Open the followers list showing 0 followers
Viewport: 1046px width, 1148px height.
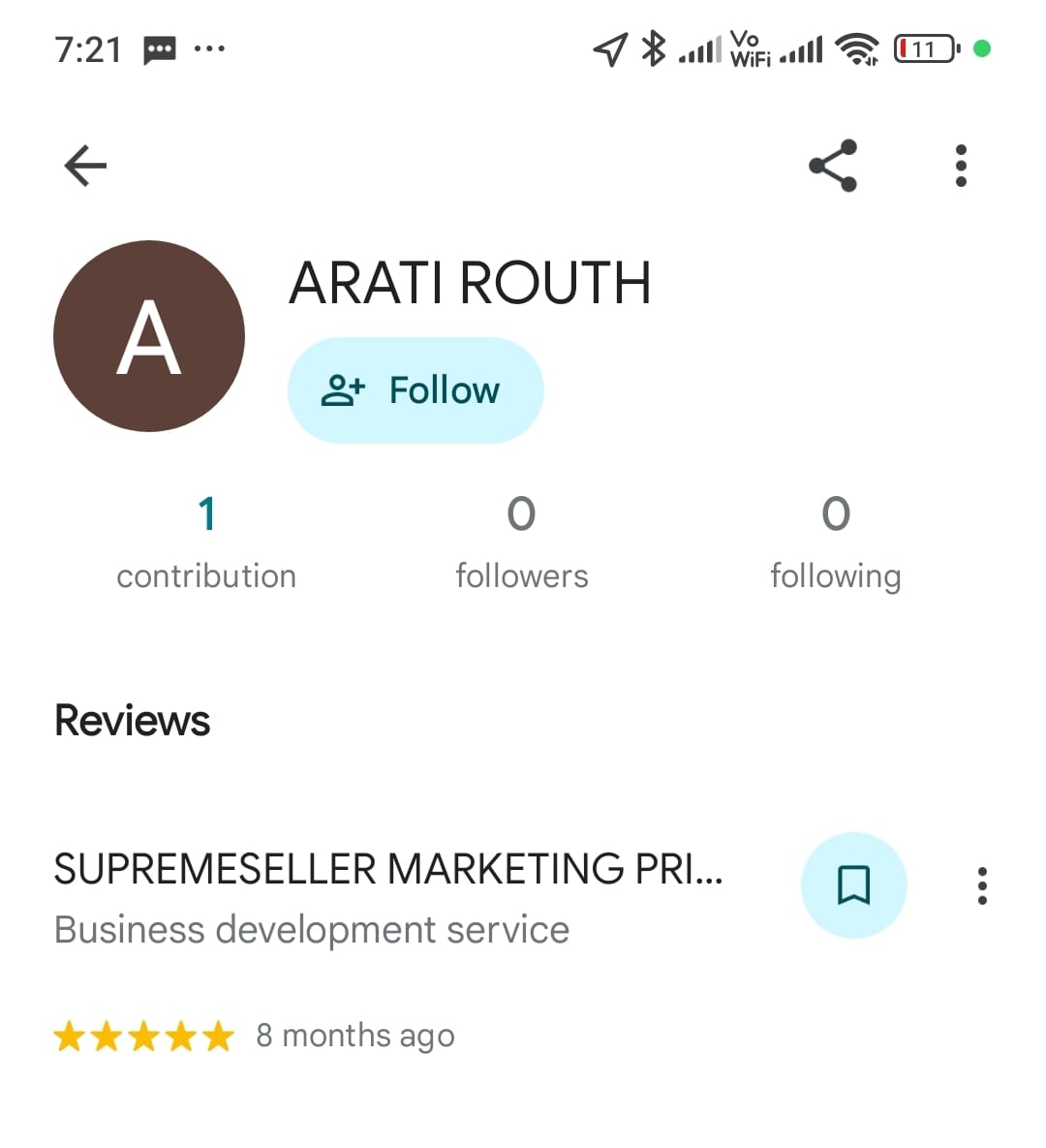[521, 541]
